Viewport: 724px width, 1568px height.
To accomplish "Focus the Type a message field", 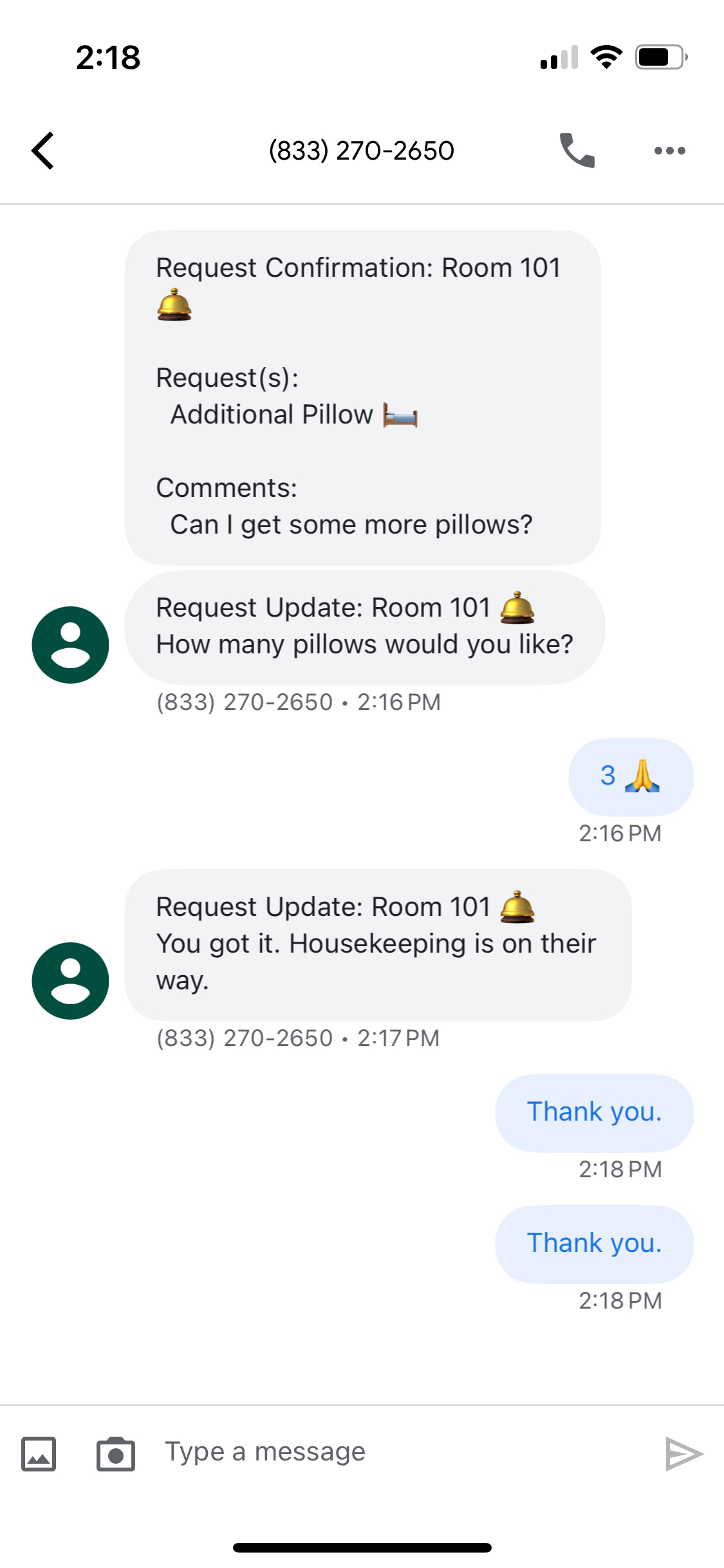I will click(399, 1453).
